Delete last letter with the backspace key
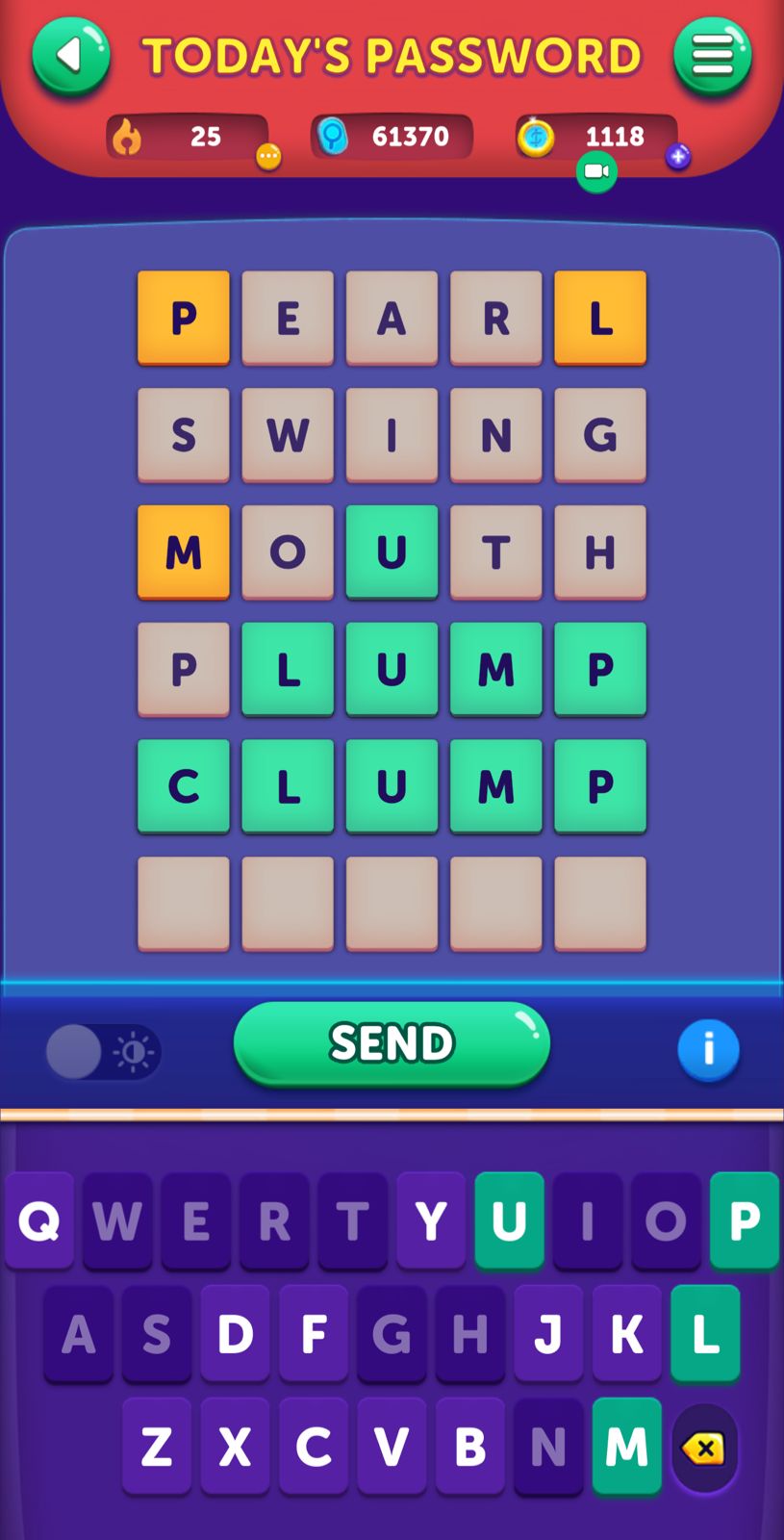Image resolution: width=784 pixels, height=1540 pixels. tap(704, 1447)
